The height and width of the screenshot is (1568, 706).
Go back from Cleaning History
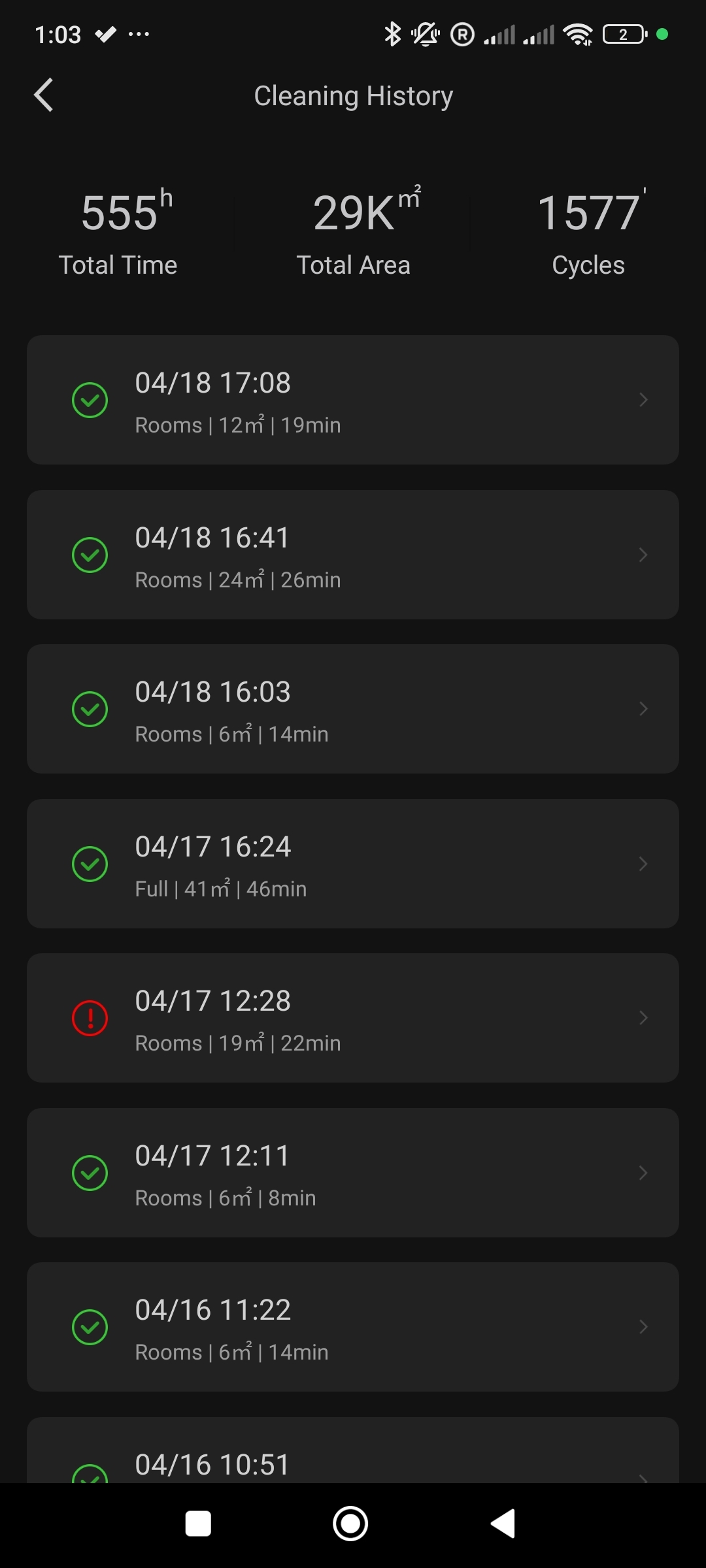pos(44,96)
